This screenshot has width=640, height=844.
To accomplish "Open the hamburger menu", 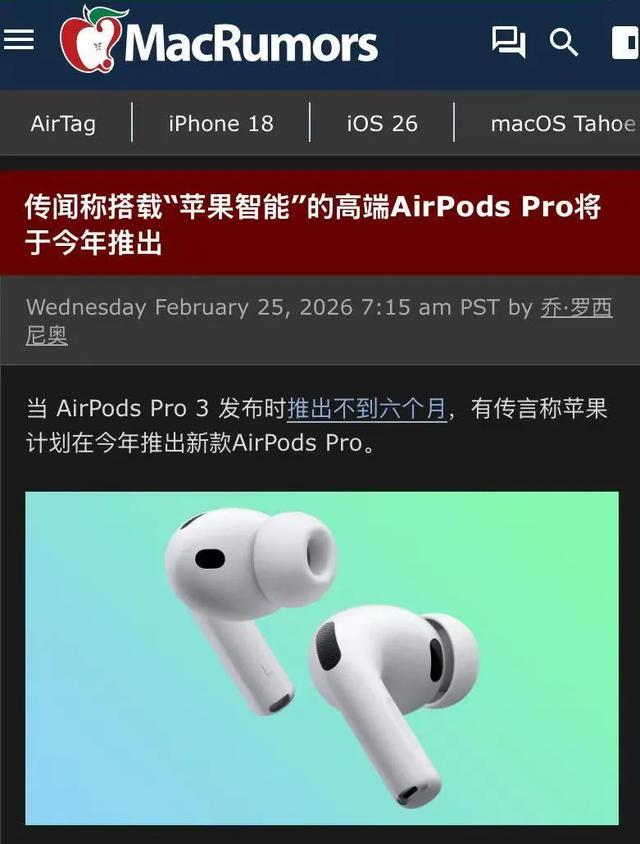I will pyautogui.click(x=19, y=40).
